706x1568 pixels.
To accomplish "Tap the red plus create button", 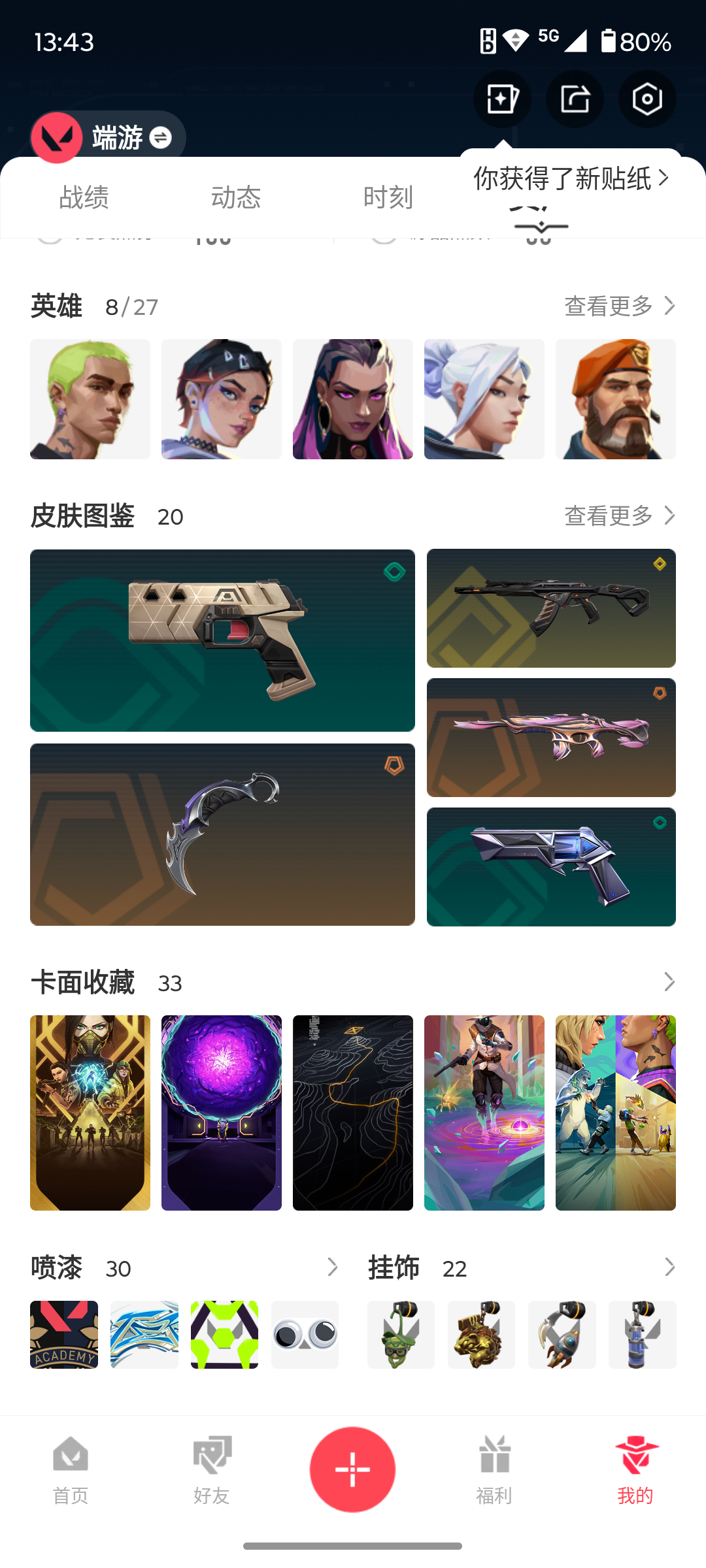I will [x=353, y=1469].
